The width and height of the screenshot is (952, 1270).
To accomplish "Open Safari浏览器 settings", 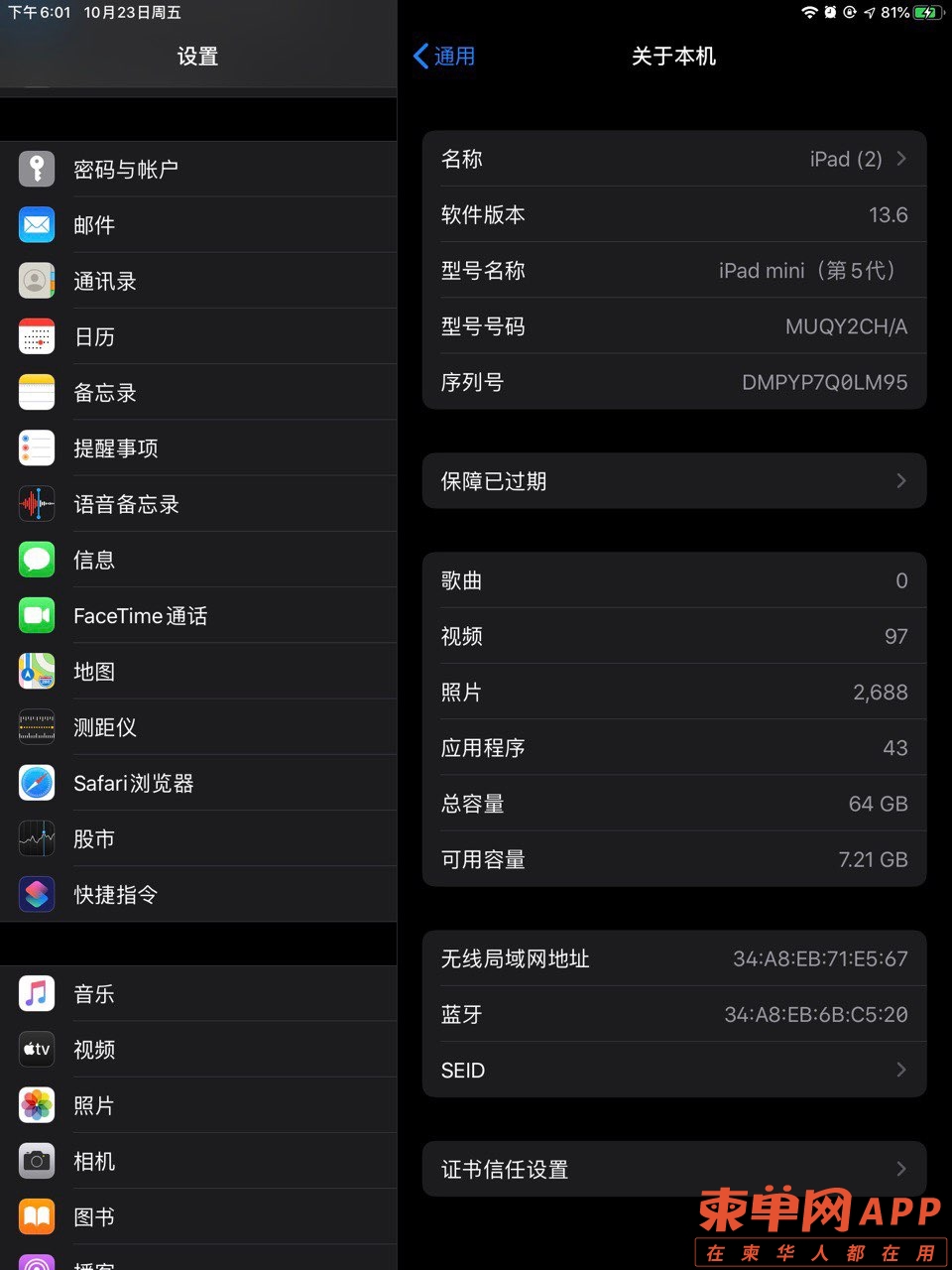I will point(198,783).
